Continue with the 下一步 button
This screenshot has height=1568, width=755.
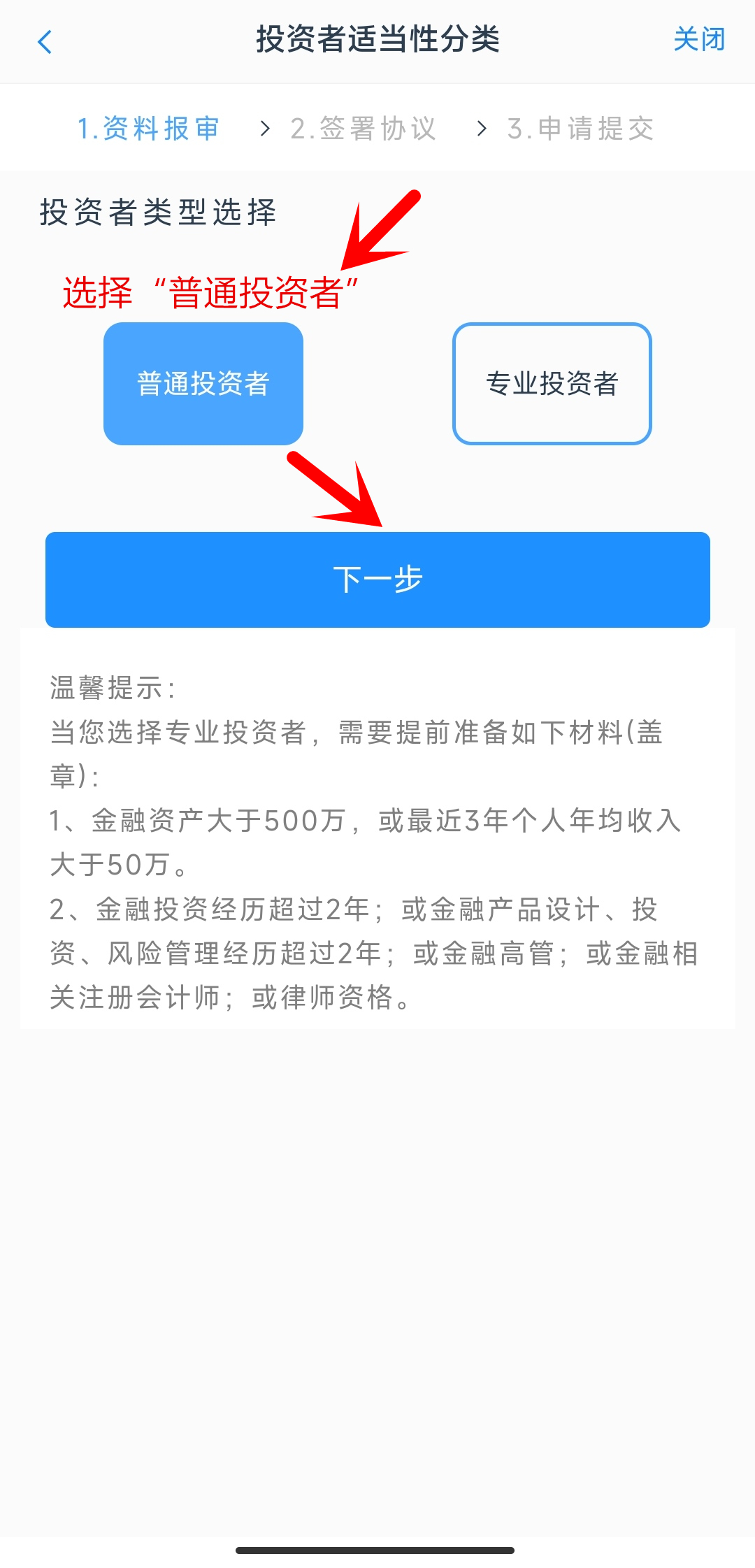tap(377, 580)
